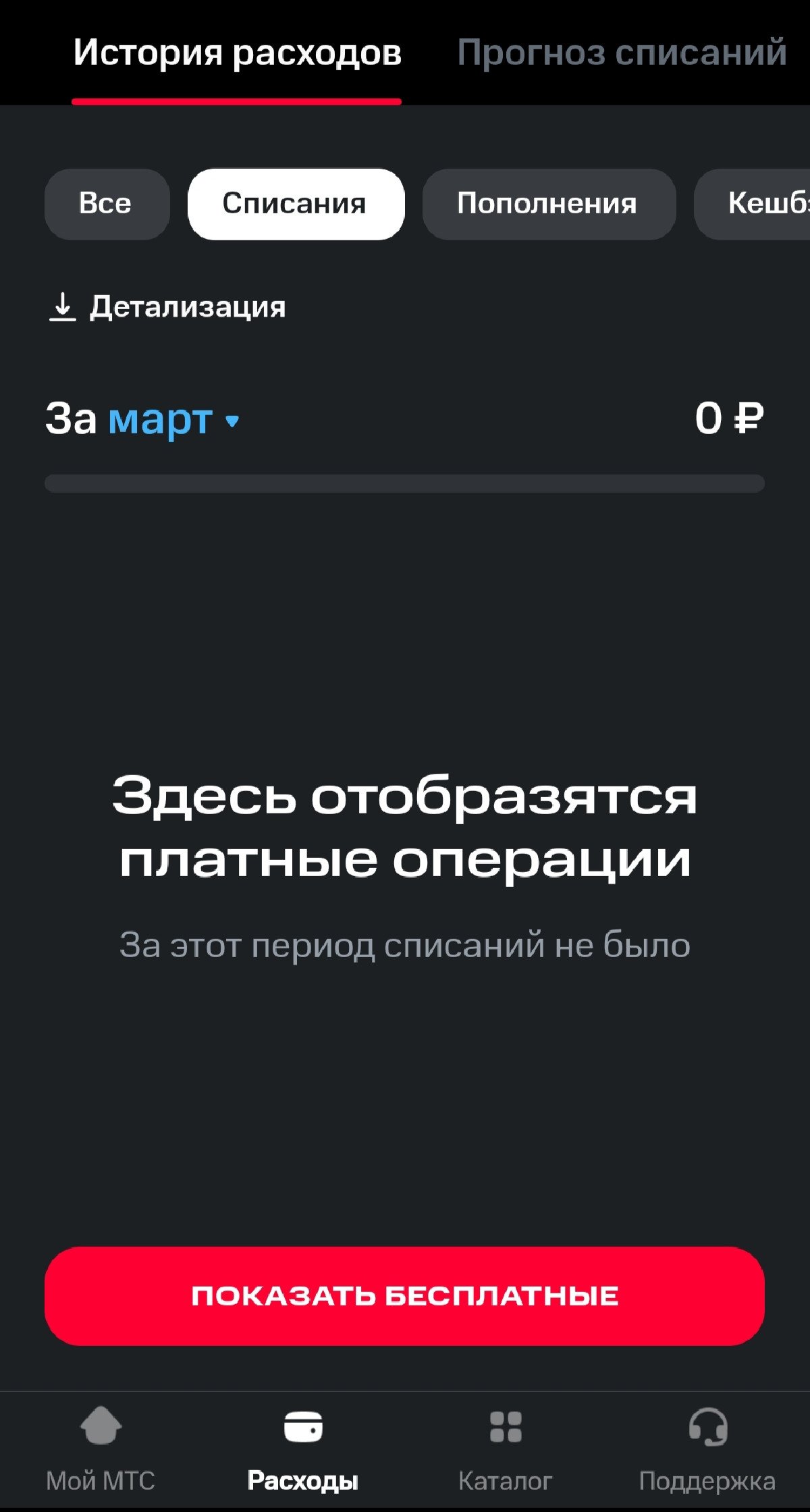Download the Детализация report
The image size is (810, 1512).
tap(168, 307)
